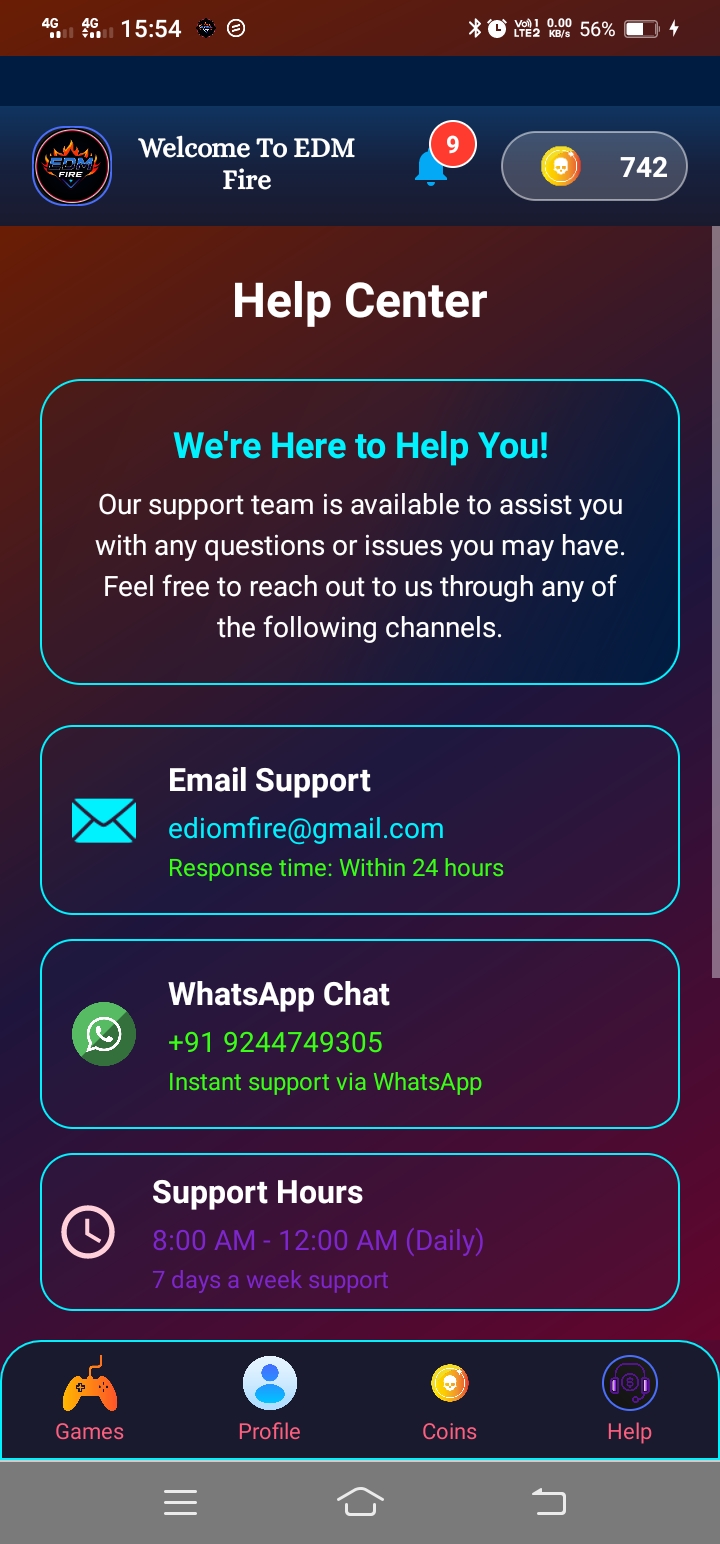Go to the Profile tab
This screenshot has height=1544, width=720.
pyautogui.click(x=269, y=1400)
